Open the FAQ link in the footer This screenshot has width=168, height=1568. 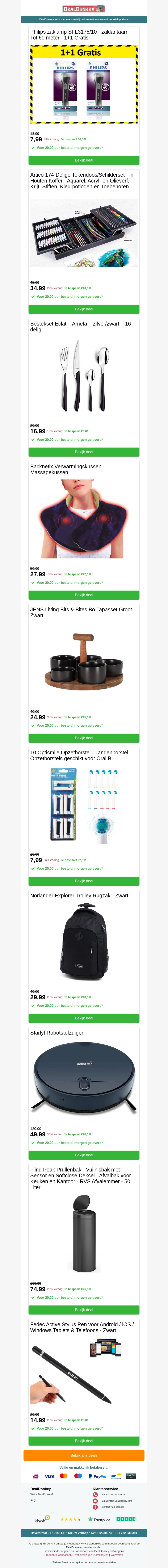33,1500
